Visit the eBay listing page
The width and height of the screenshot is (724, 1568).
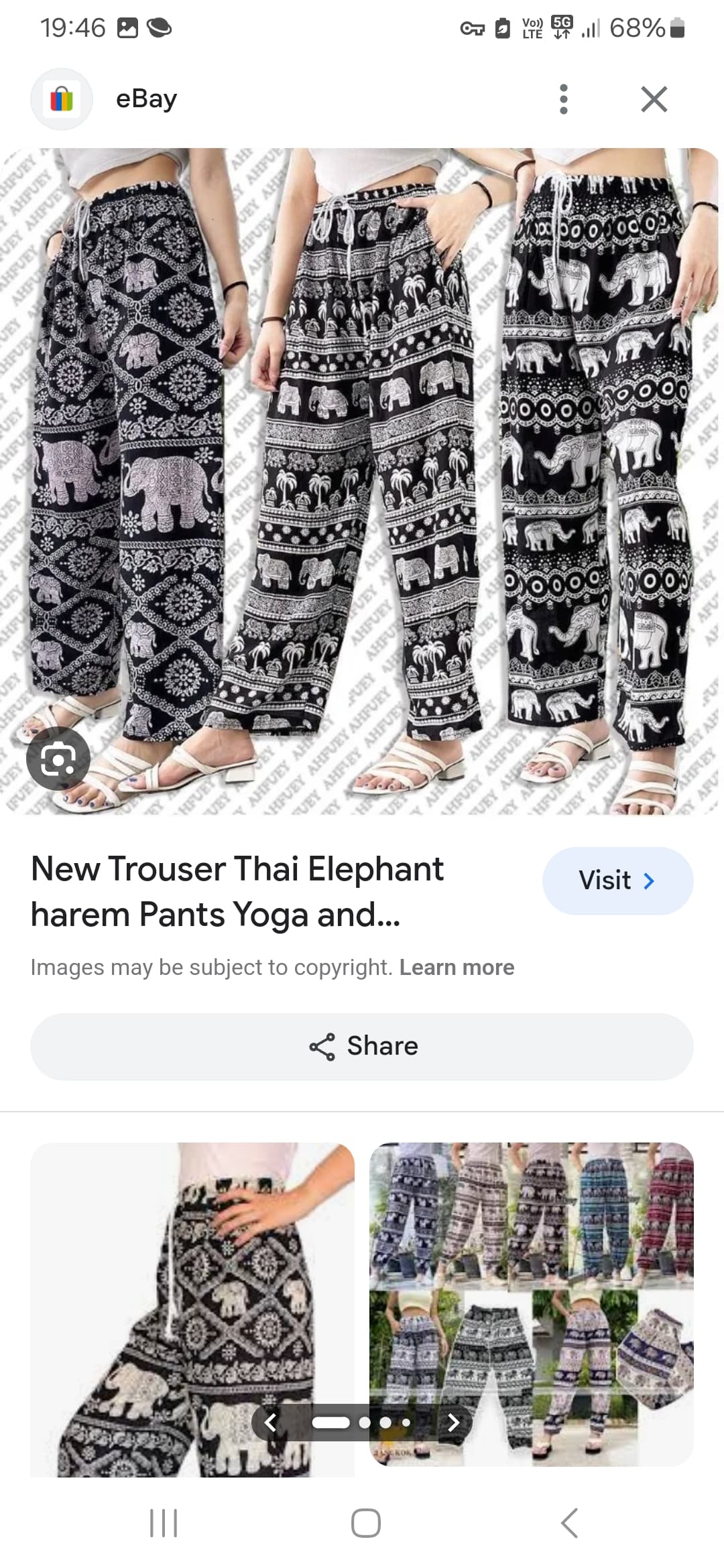coord(617,880)
